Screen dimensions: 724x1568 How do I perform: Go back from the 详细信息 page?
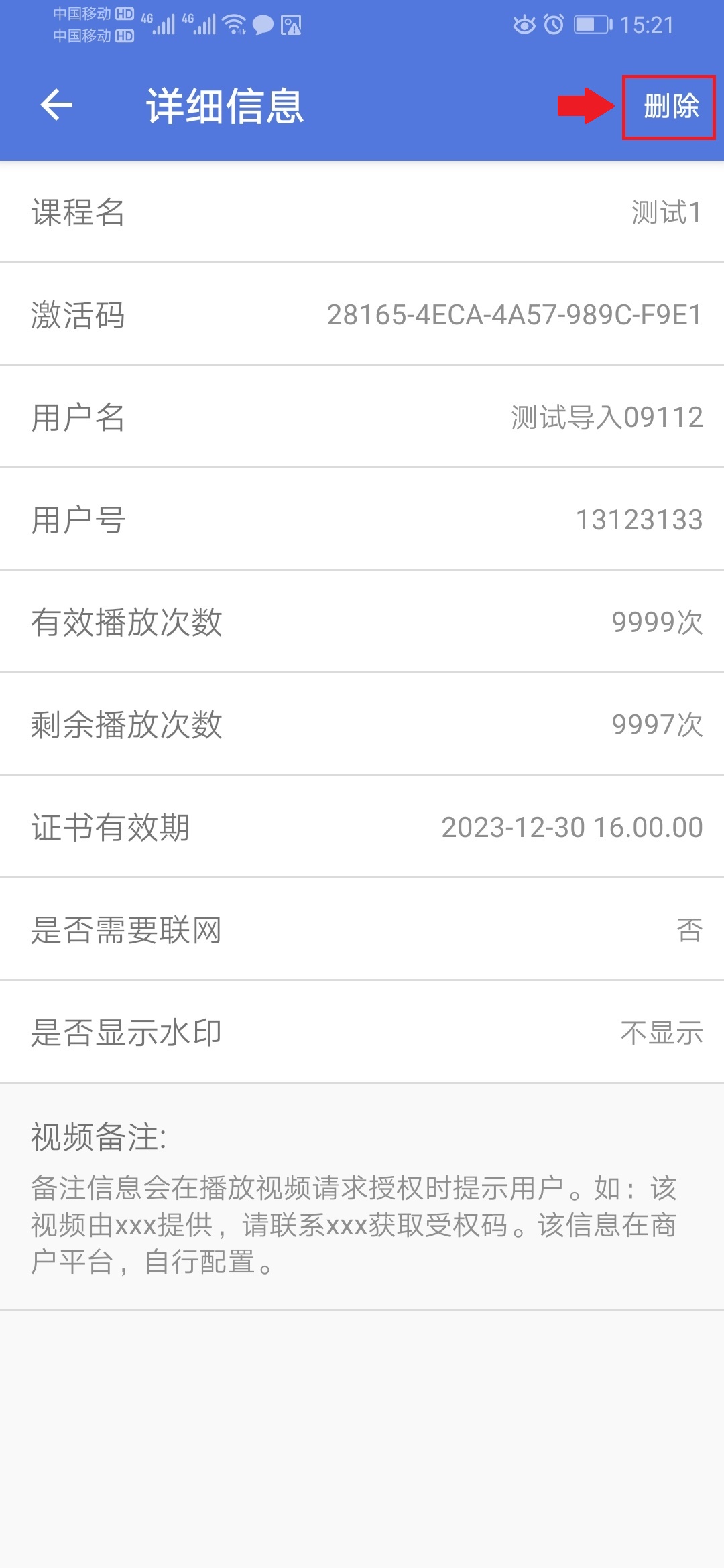coord(56,106)
